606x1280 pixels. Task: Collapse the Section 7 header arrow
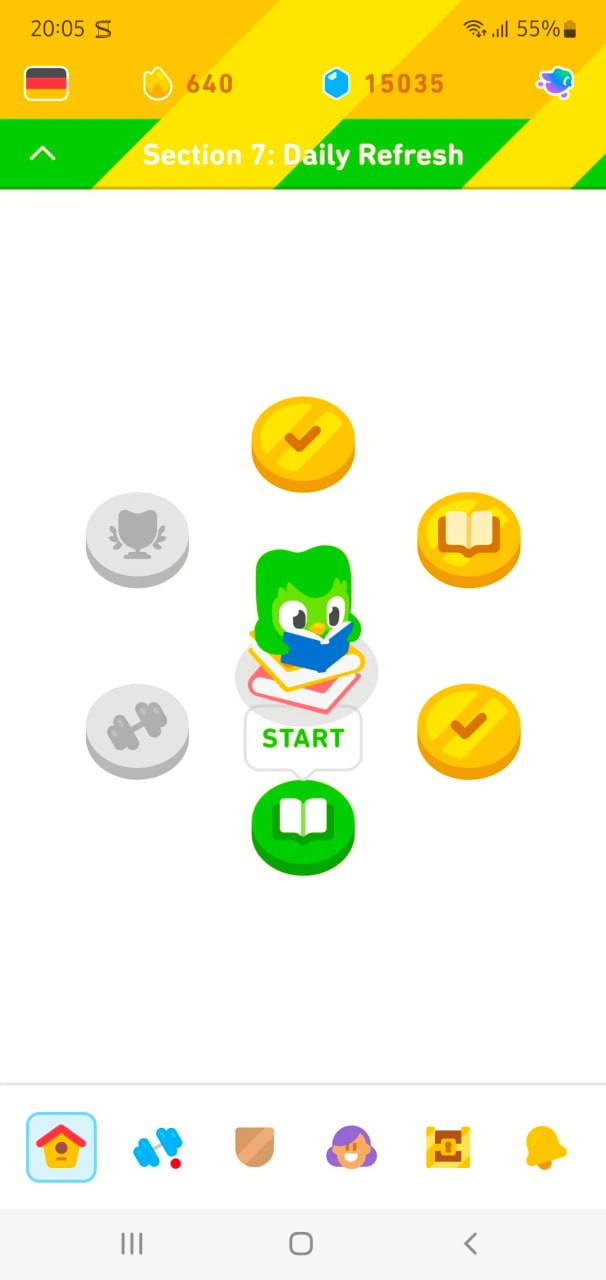tap(43, 154)
